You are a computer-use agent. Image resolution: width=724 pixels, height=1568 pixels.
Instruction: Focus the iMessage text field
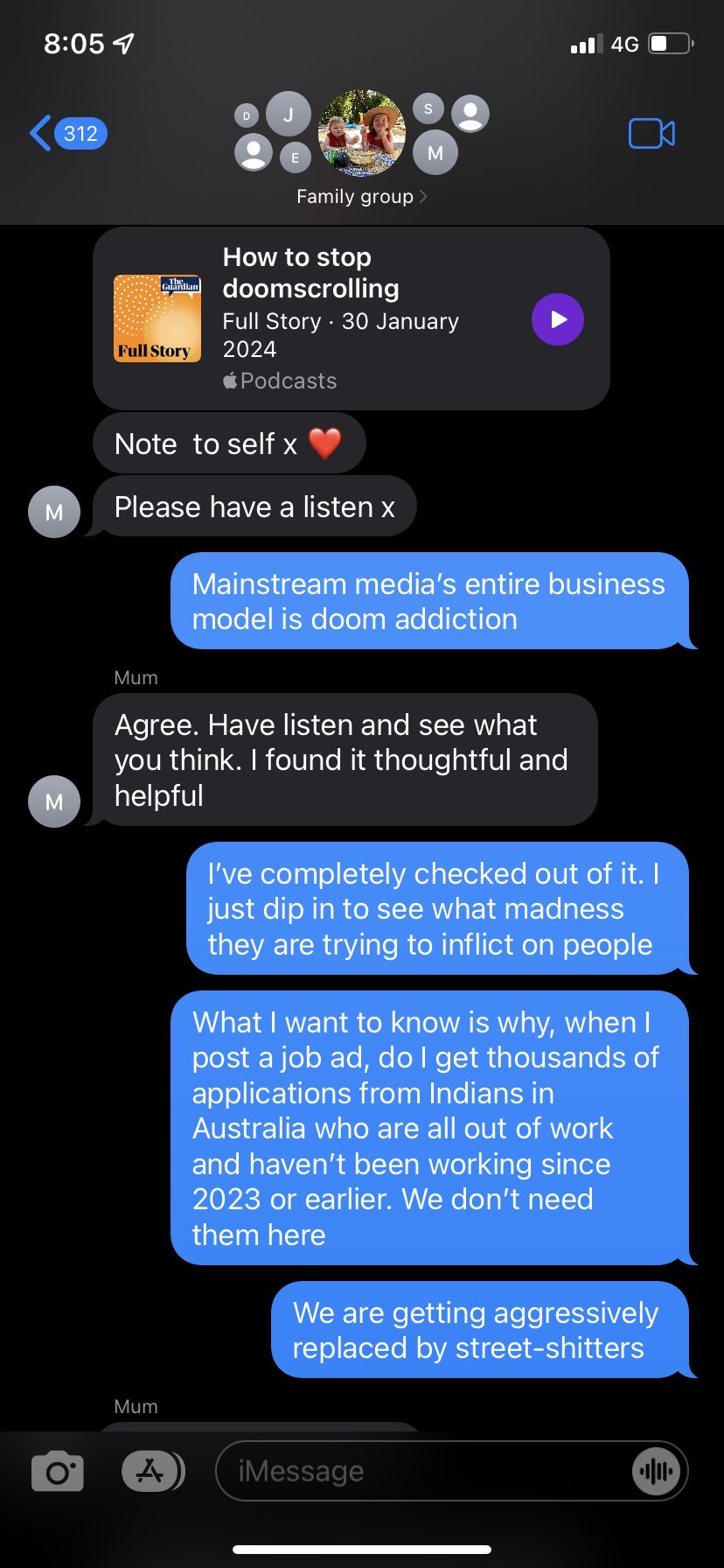[x=420, y=1472]
